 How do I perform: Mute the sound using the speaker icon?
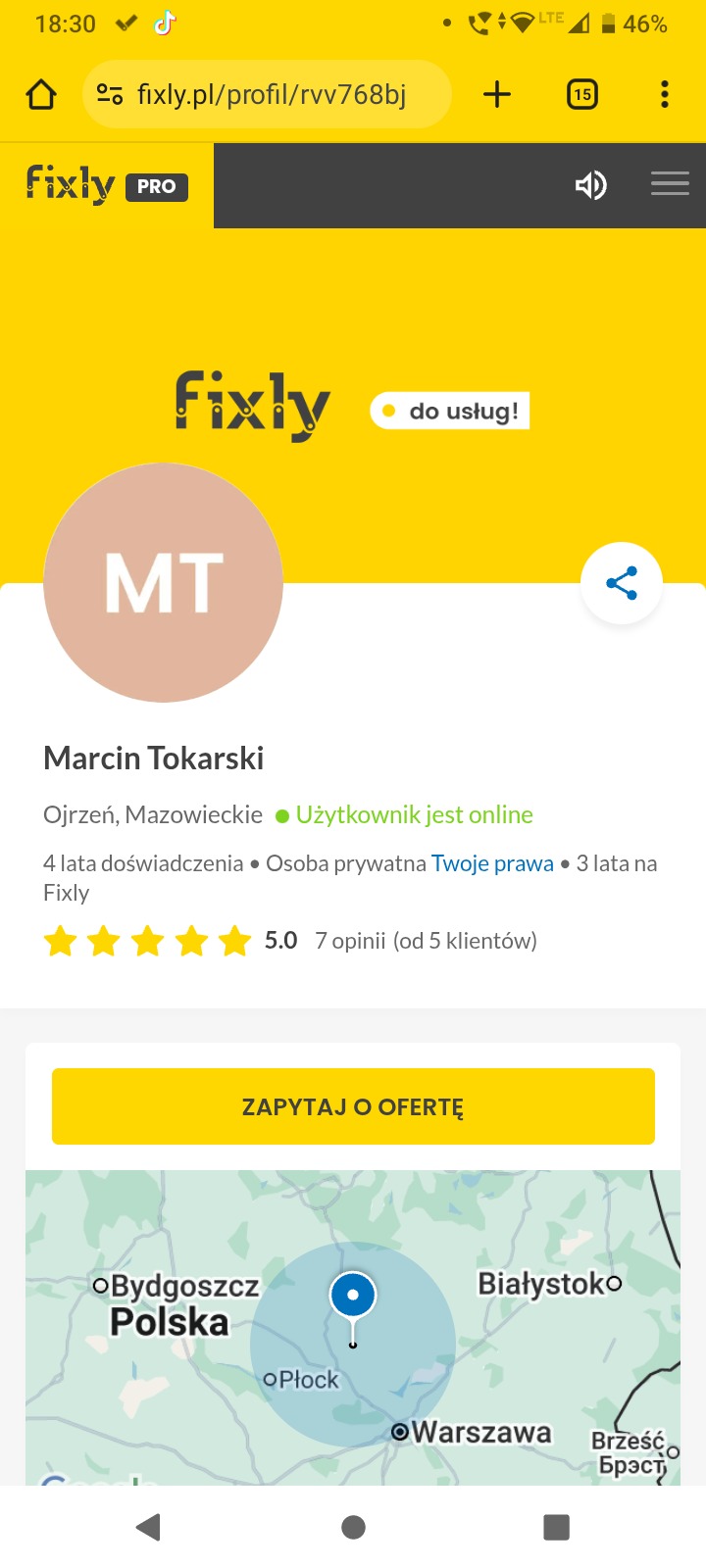tap(591, 185)
